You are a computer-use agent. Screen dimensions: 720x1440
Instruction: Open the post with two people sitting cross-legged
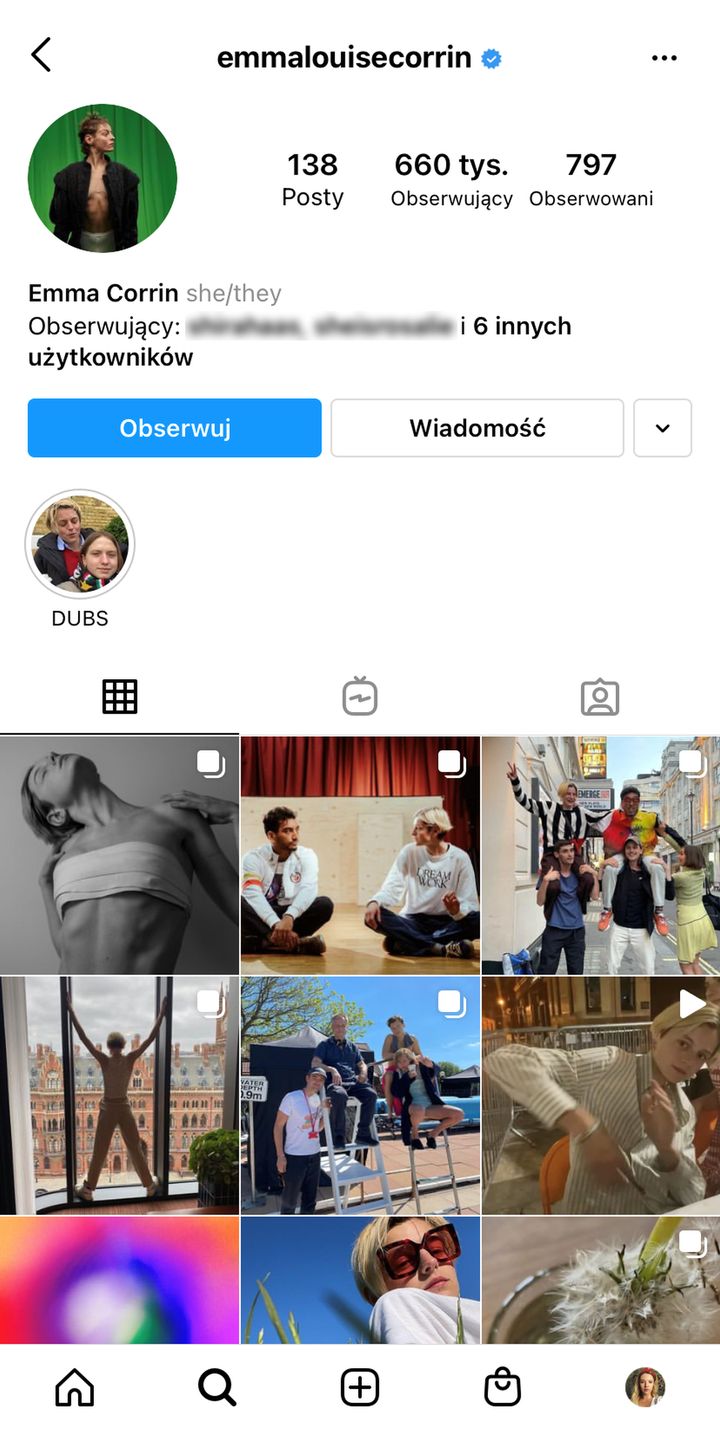pyautogui.click(x=360, y=855)
